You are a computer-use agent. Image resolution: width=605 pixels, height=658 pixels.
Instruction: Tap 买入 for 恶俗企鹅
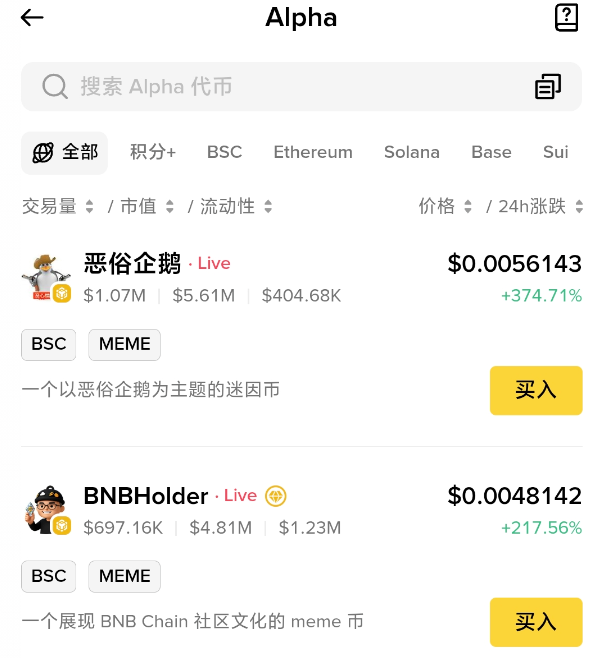535,390
